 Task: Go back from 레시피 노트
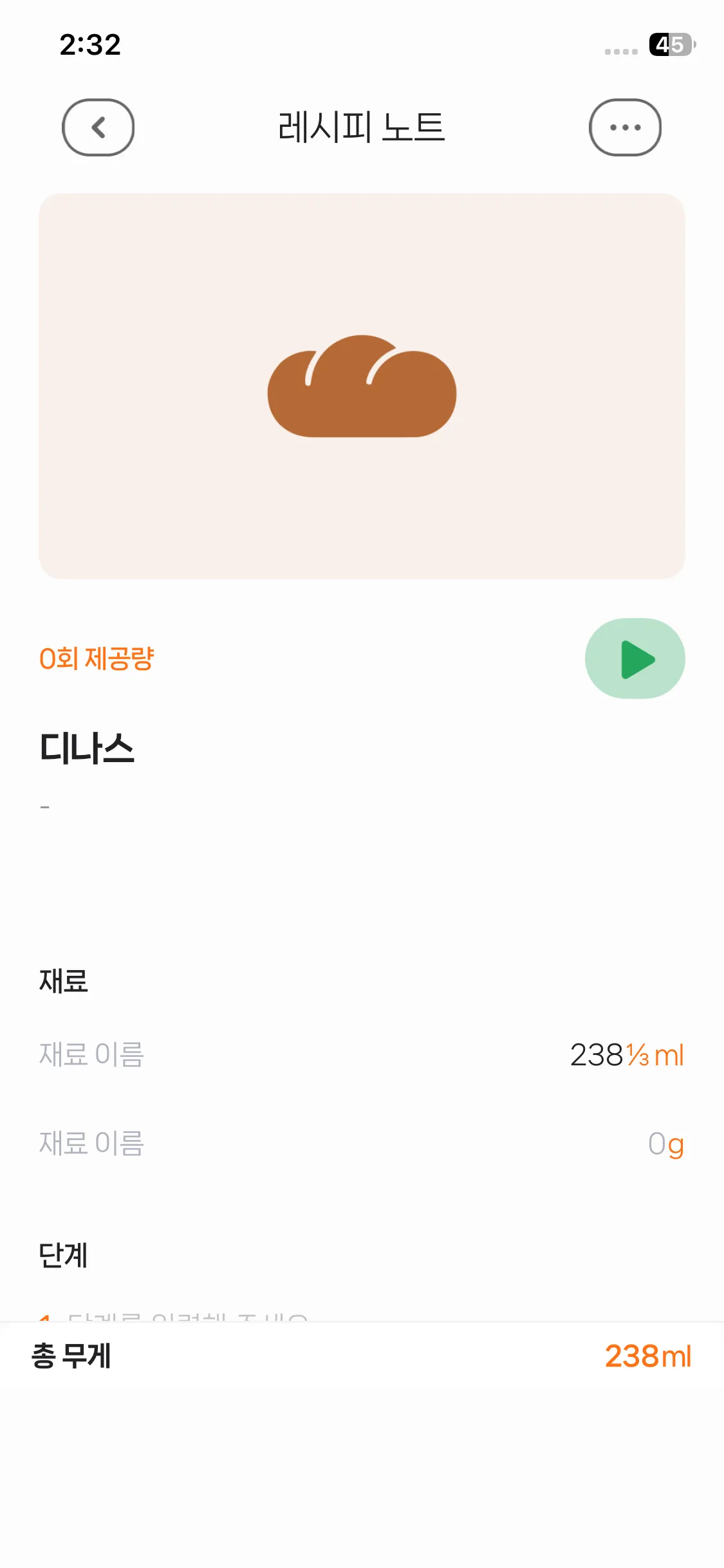click(98, 127)
